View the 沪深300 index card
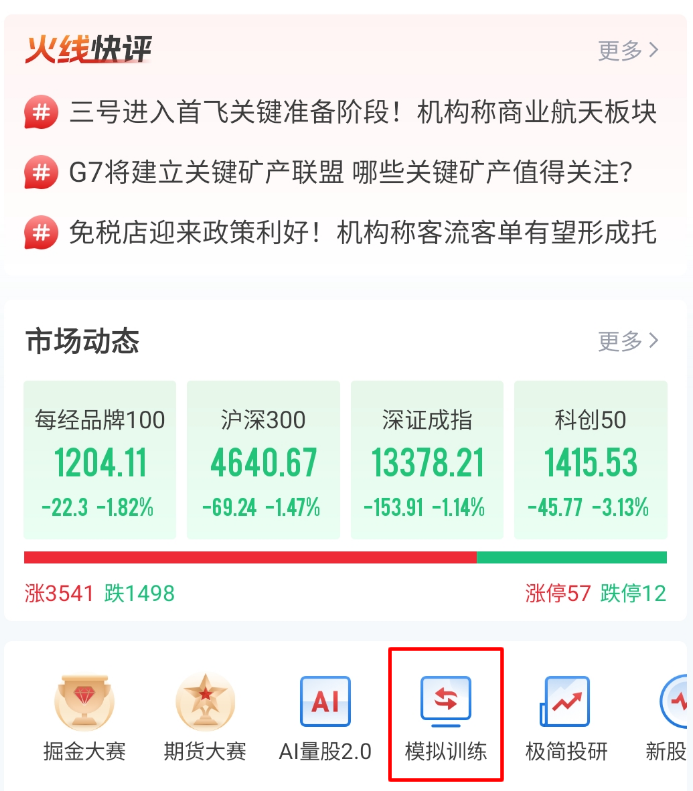The image size is (693, 791). coord(263,460)
